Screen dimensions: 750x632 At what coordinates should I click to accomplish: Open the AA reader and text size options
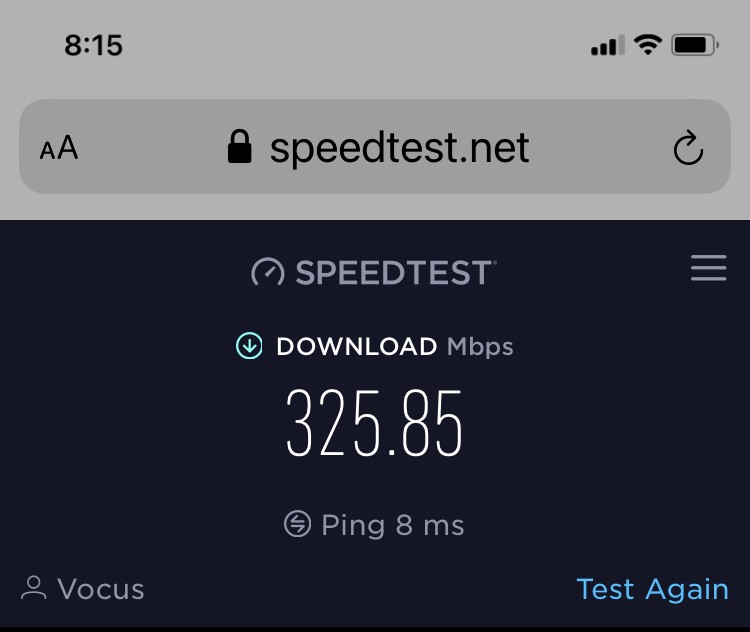(x=59, y=149)
